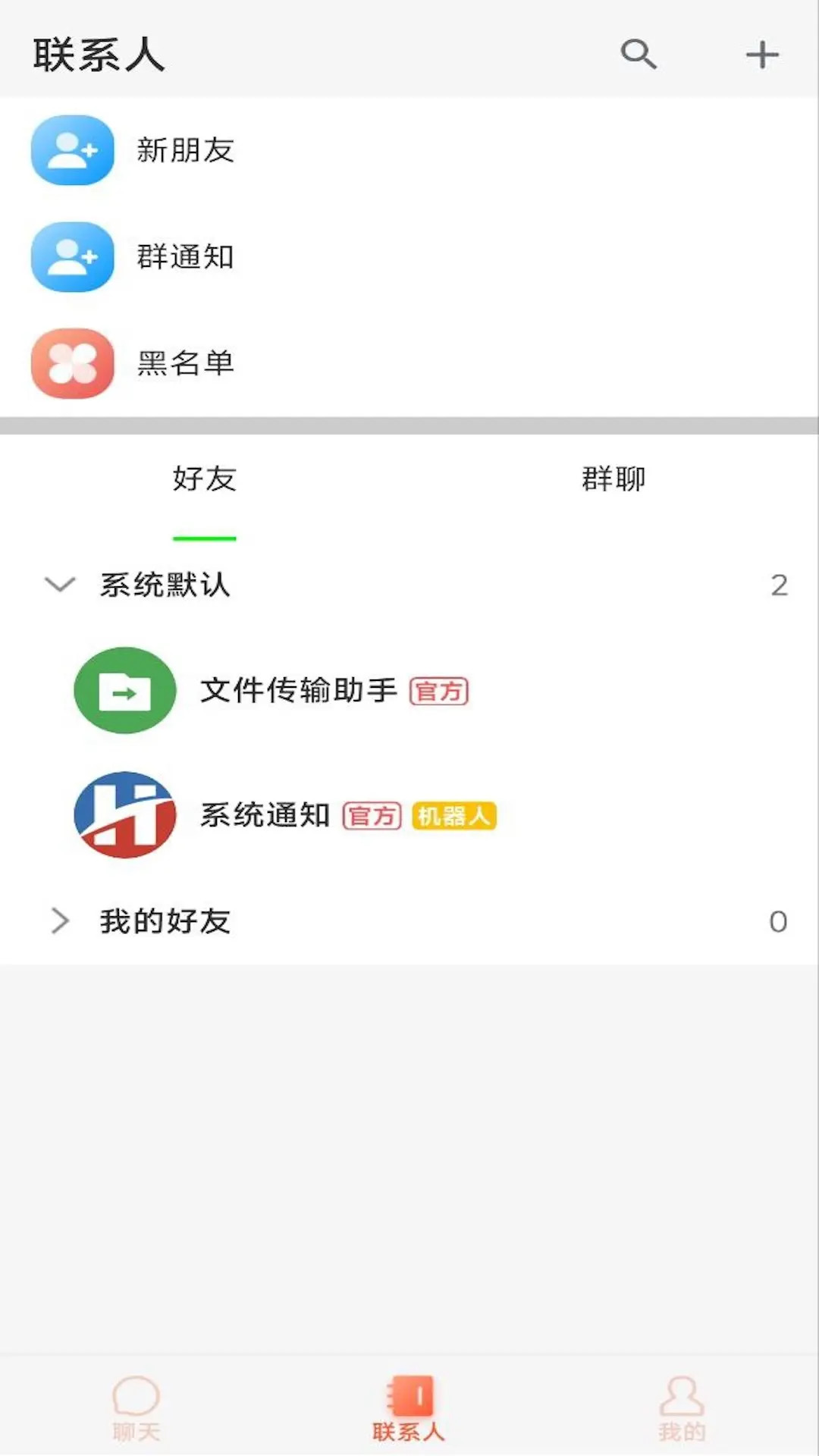Open chat with 系统通知
The width and height of the screenshot is (819, 1456).
(x=265, y=816)
